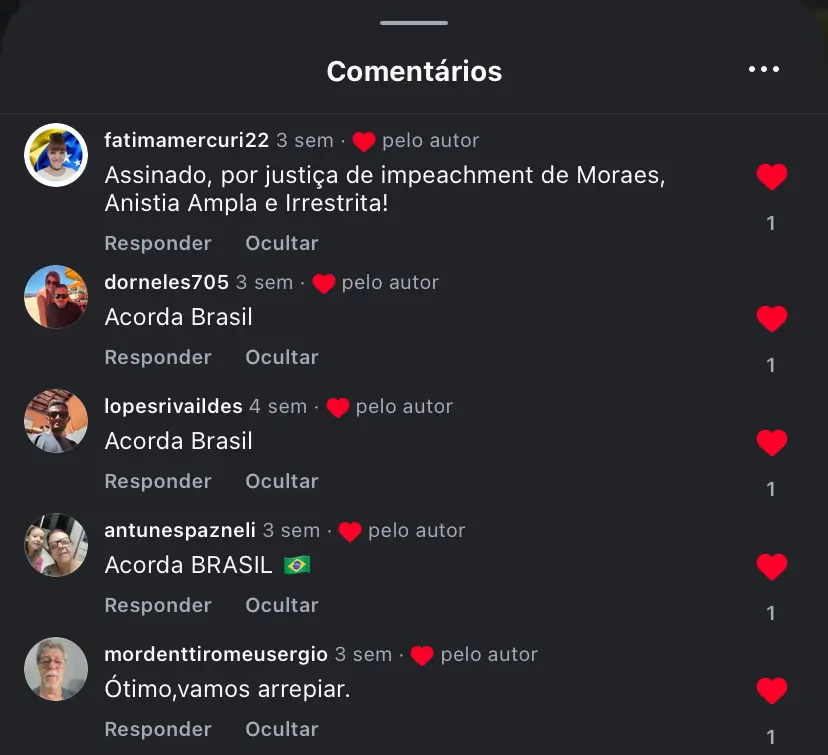Toggle like on lopesrivaildes' comment
The width and height of the screenshot is (828, 755).
[771, 443]
